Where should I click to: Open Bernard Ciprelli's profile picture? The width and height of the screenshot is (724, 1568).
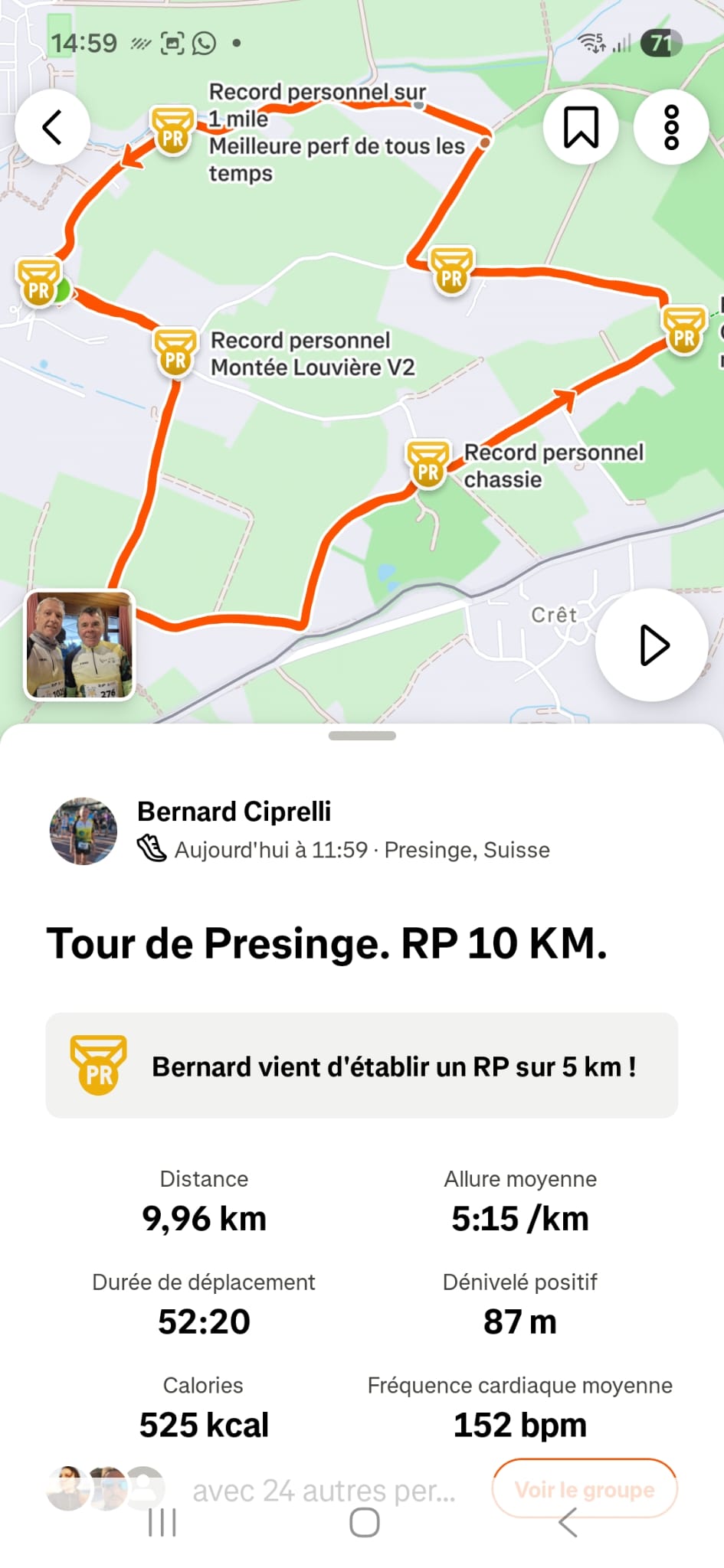click(x=84, y=831)
